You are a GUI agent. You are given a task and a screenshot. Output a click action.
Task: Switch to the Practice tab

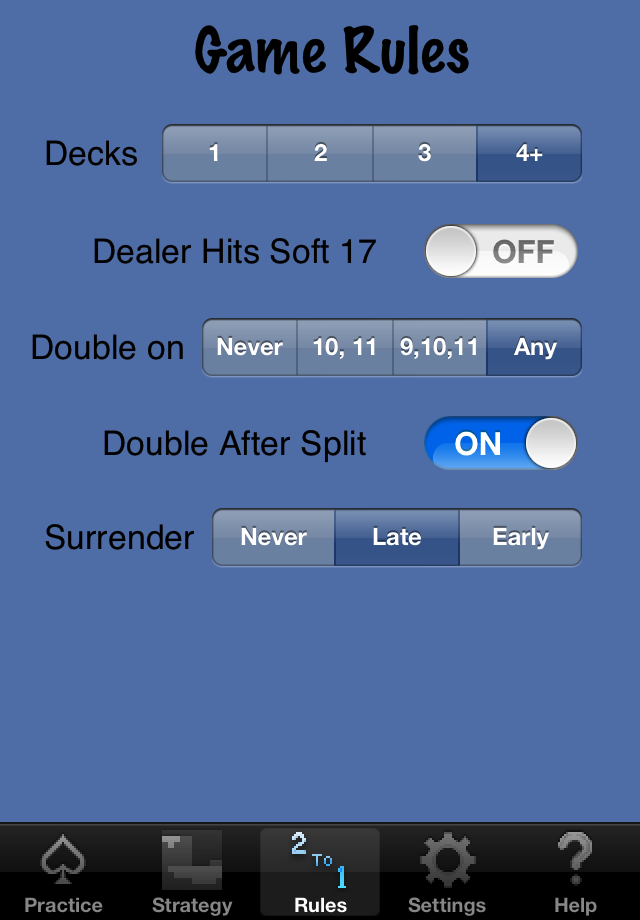63,872
